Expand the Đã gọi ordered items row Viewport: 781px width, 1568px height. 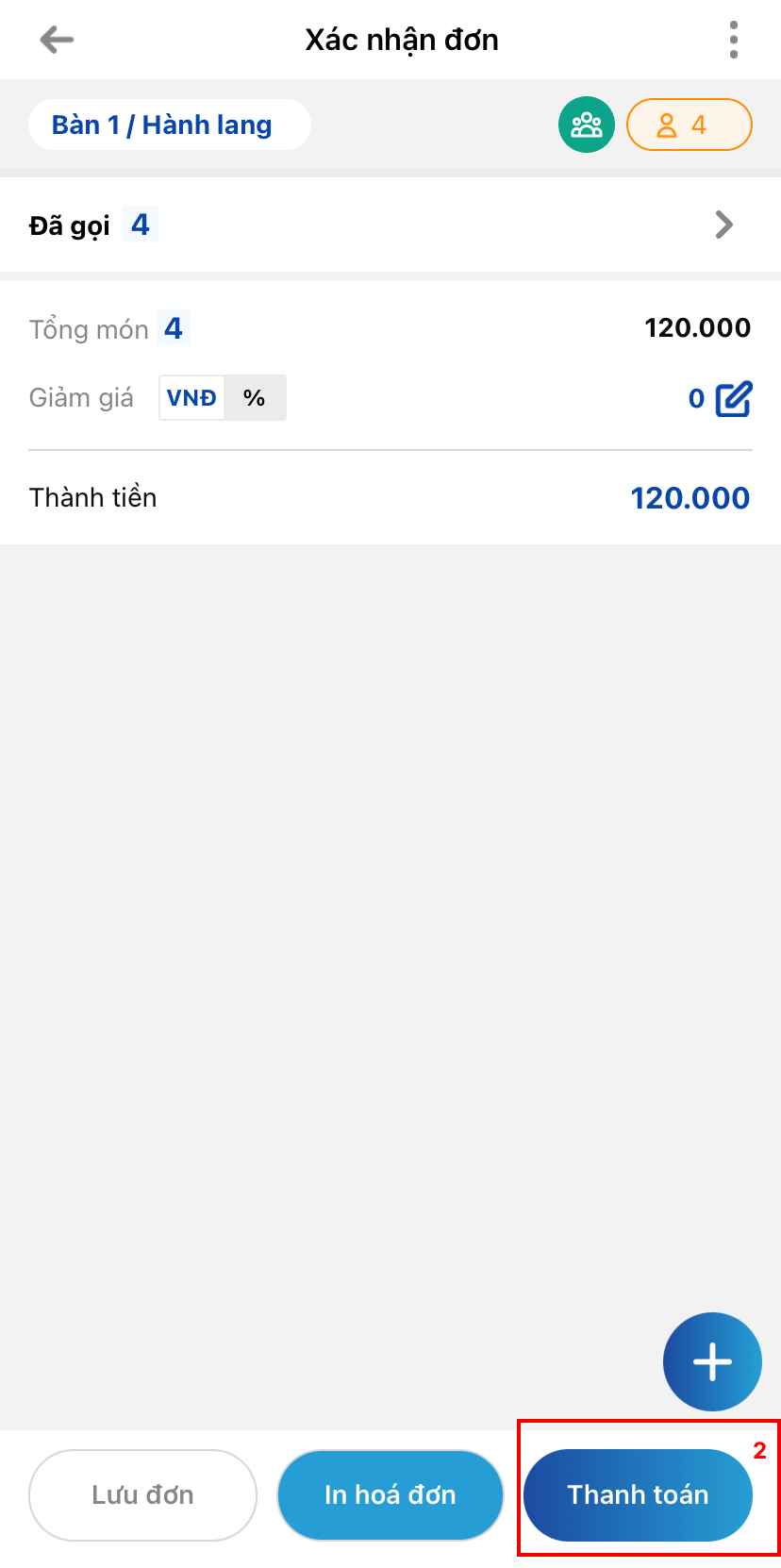point(723,225)
